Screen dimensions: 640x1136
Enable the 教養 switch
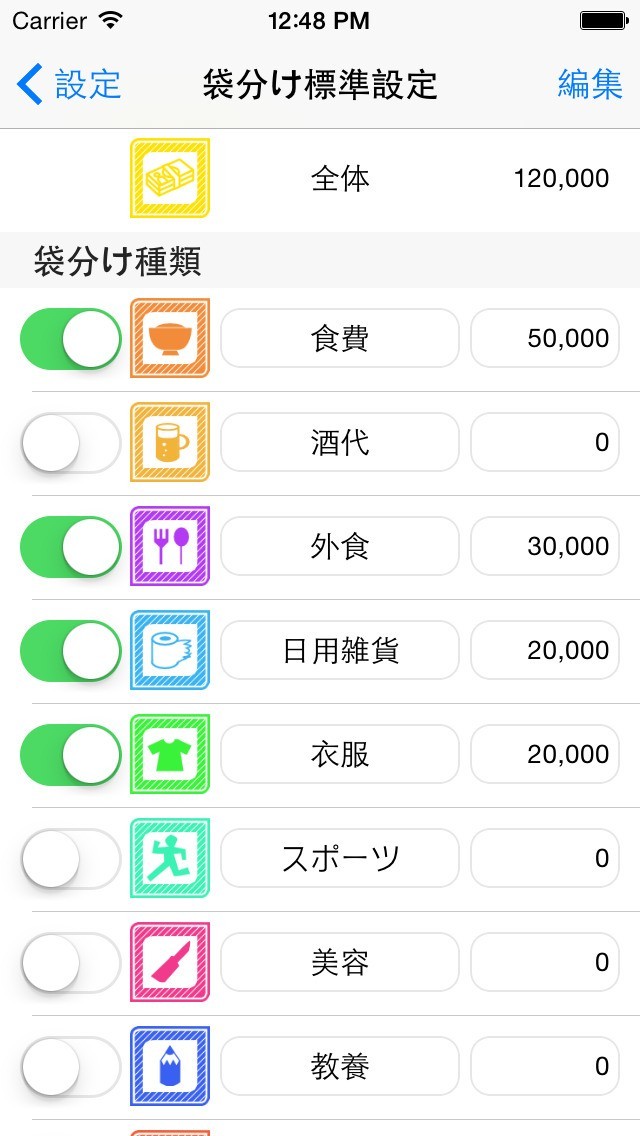tap(70, 1067)
